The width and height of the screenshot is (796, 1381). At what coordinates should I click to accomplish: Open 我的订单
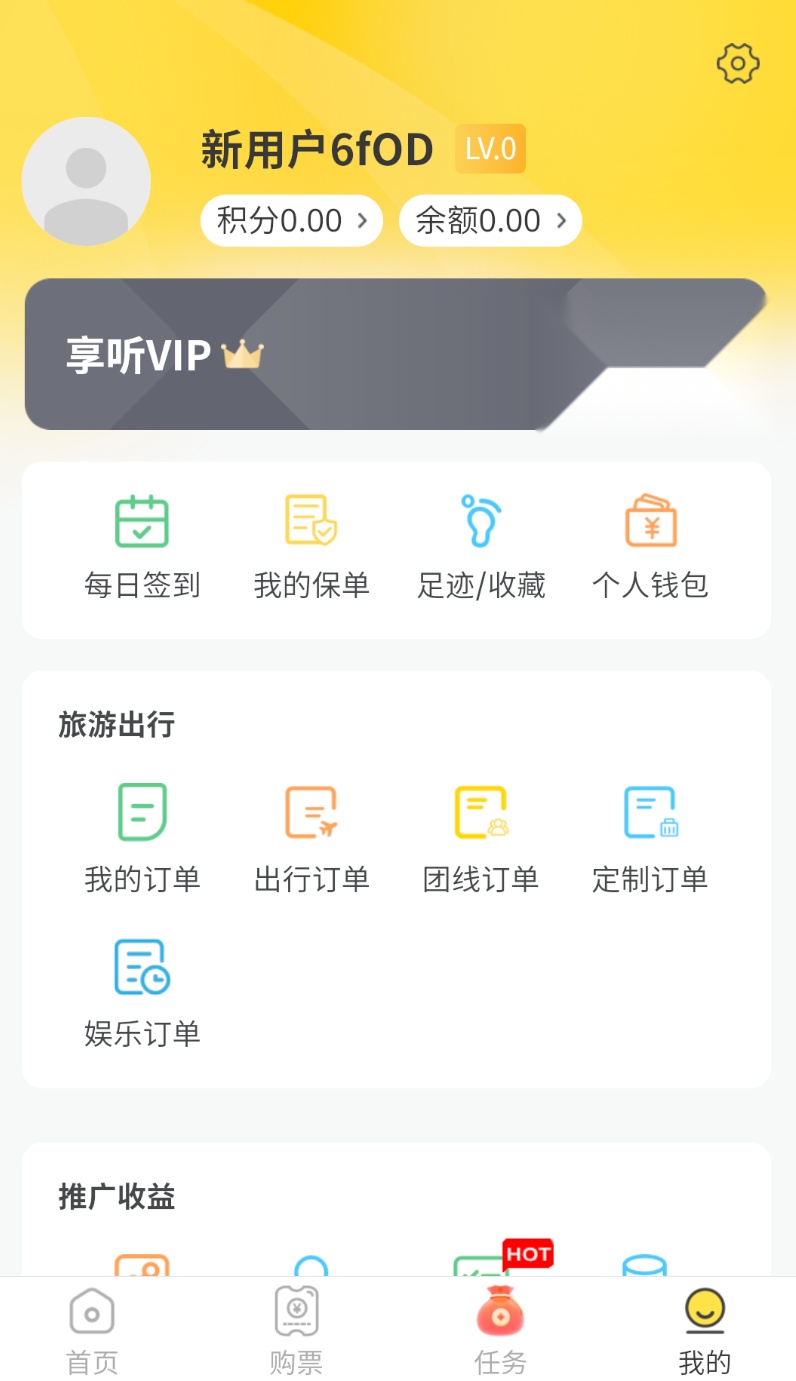coord(142,839)
